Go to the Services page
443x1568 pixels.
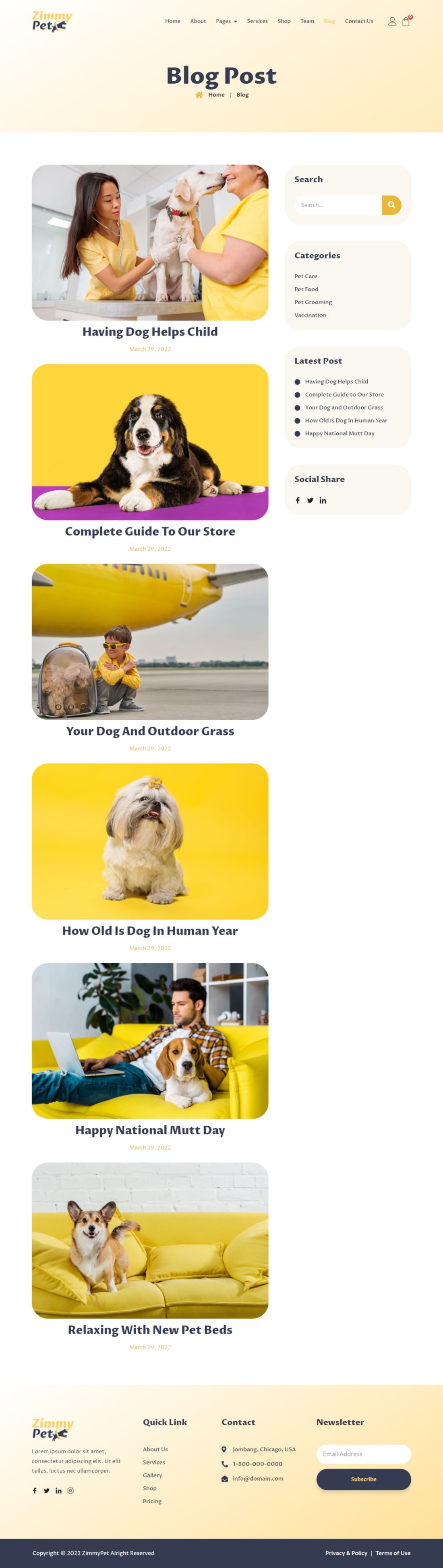point(257,21)
